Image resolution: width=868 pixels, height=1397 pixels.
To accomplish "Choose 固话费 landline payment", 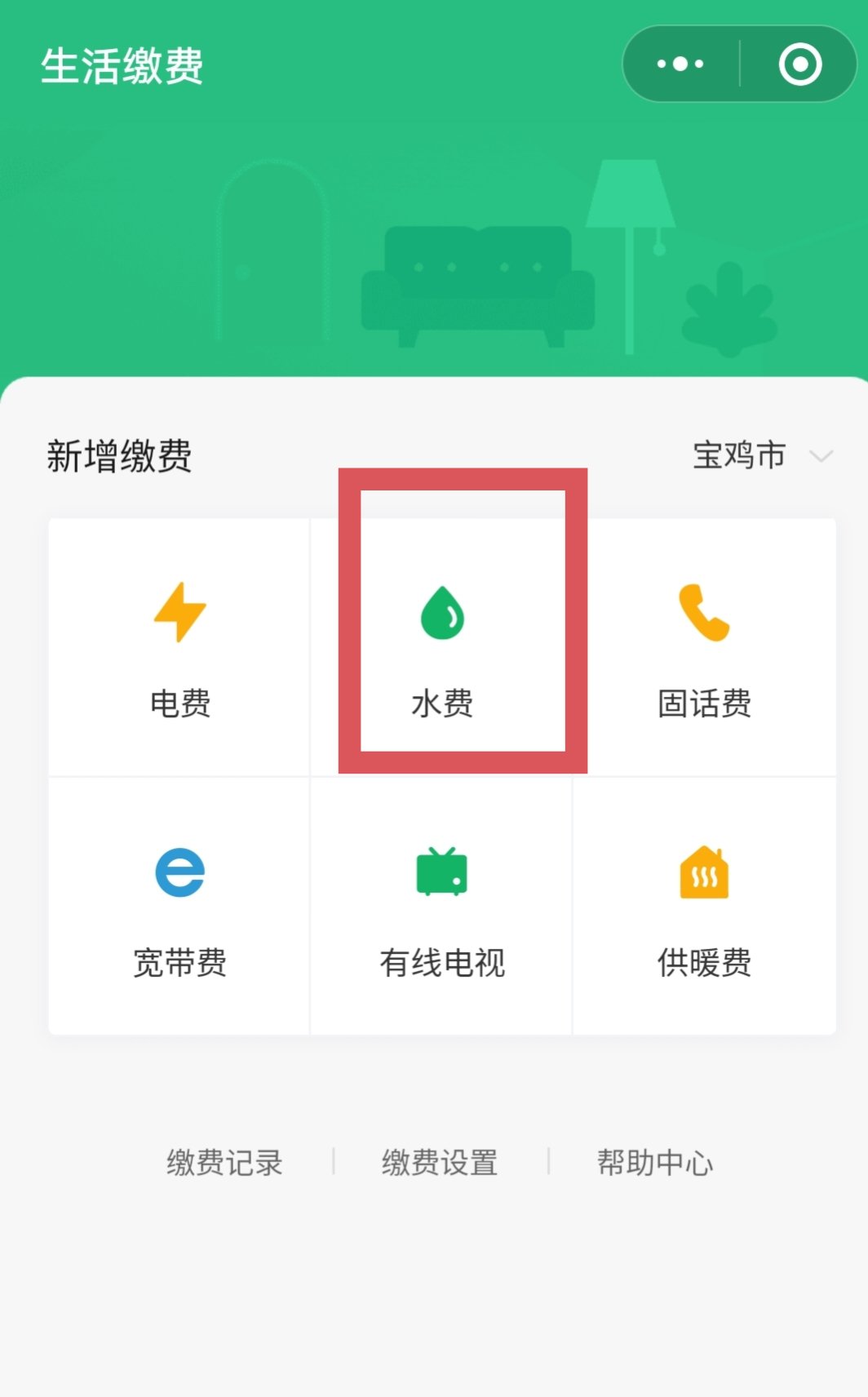I will (704, 647).
